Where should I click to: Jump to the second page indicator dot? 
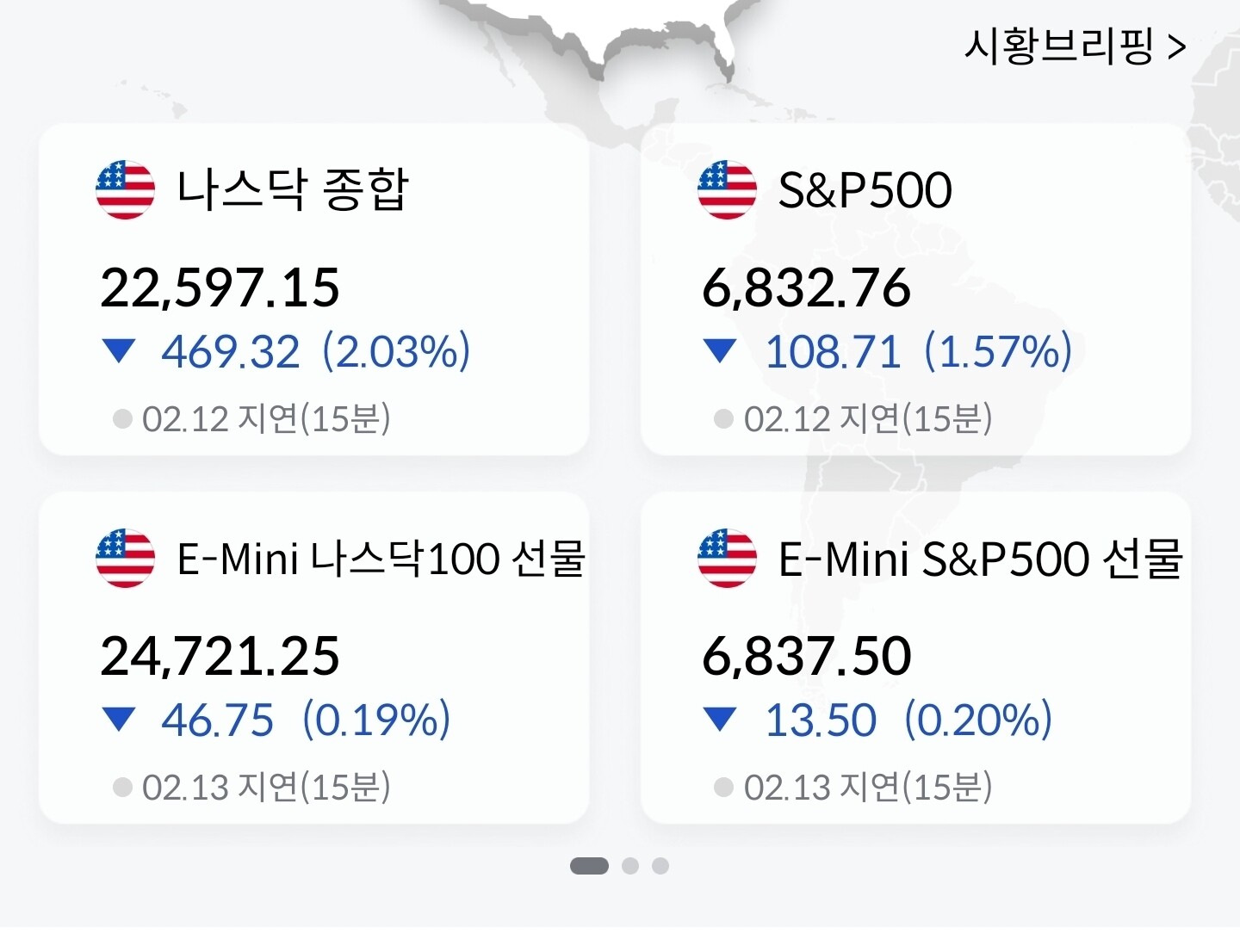(x=630, y=866)
